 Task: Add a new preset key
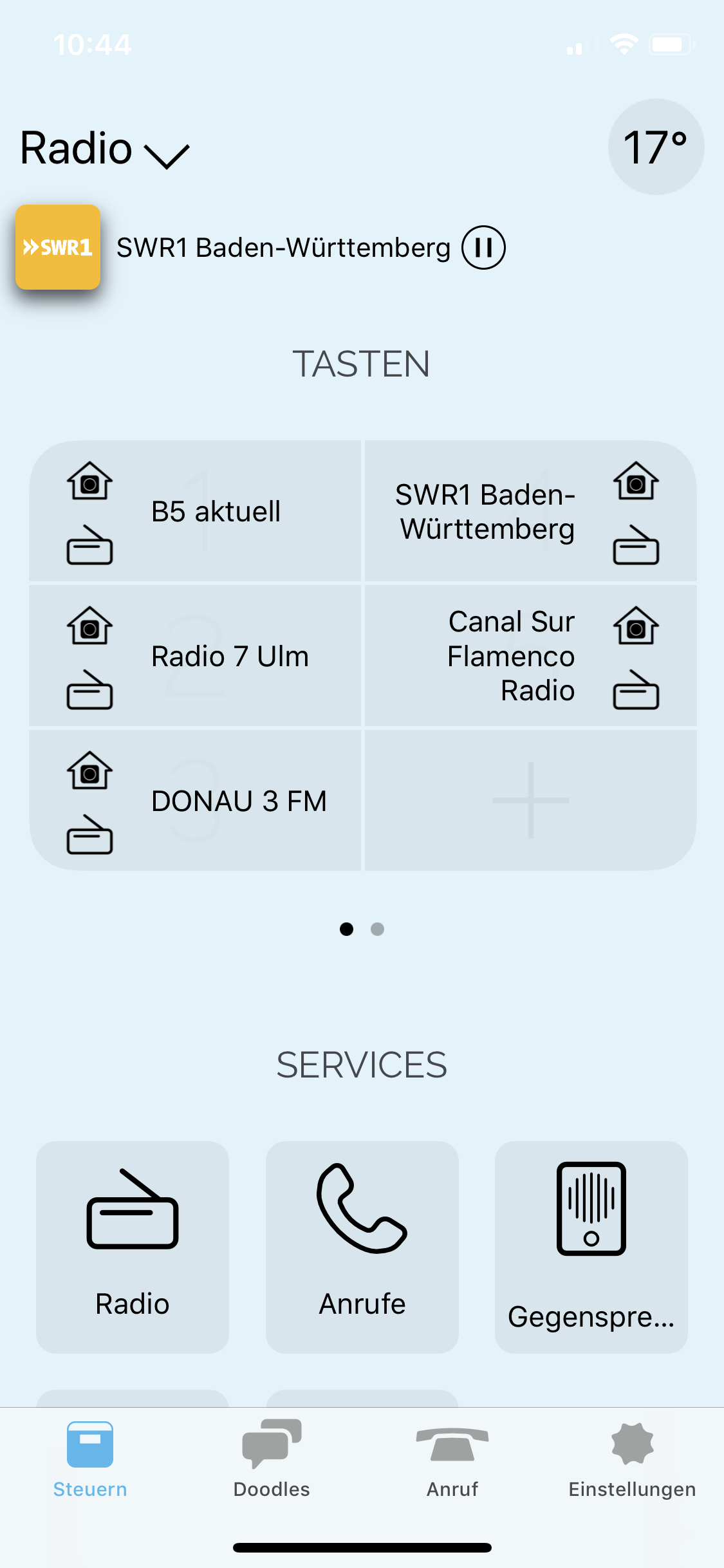pos(530,801)
